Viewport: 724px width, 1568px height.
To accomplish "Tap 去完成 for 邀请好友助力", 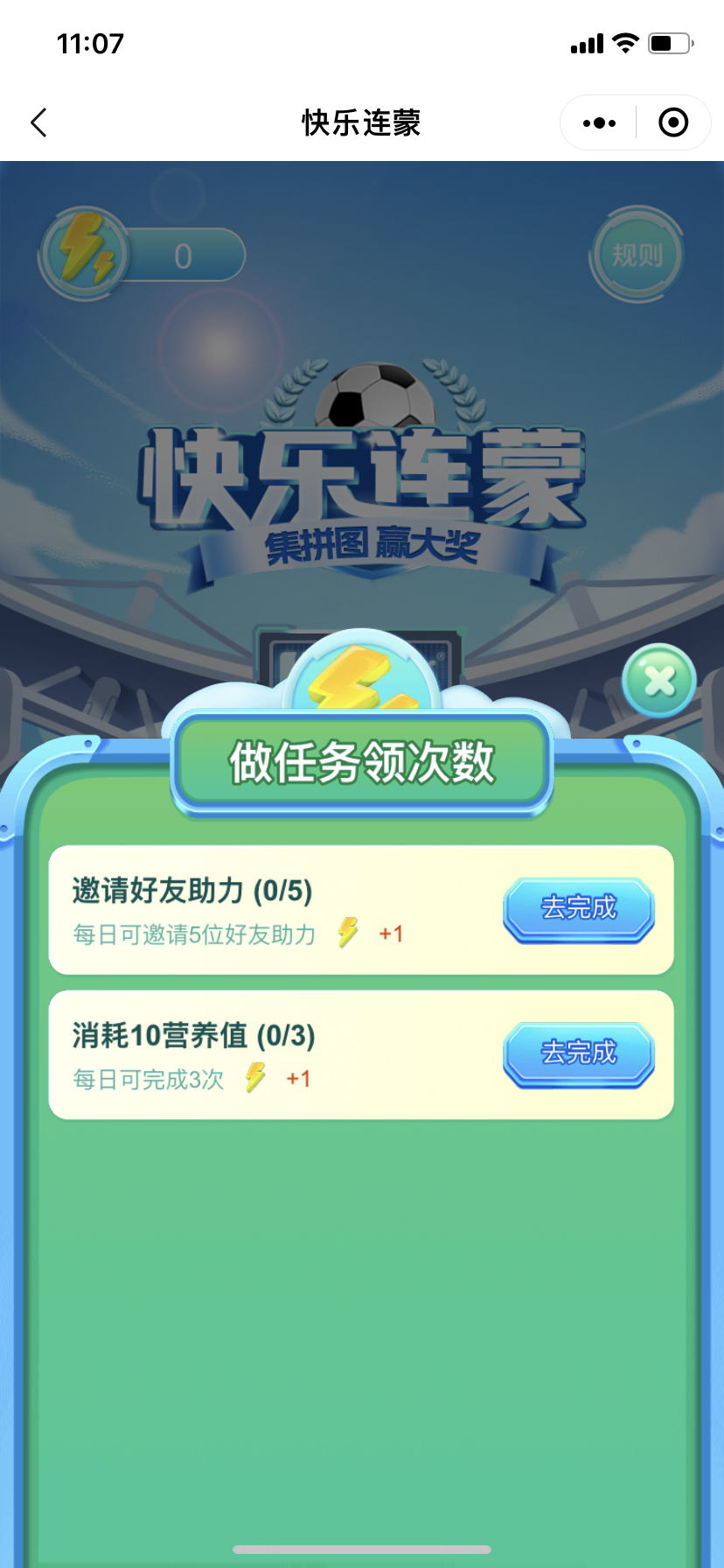I will pyautogui.click(x=579, y=909).
